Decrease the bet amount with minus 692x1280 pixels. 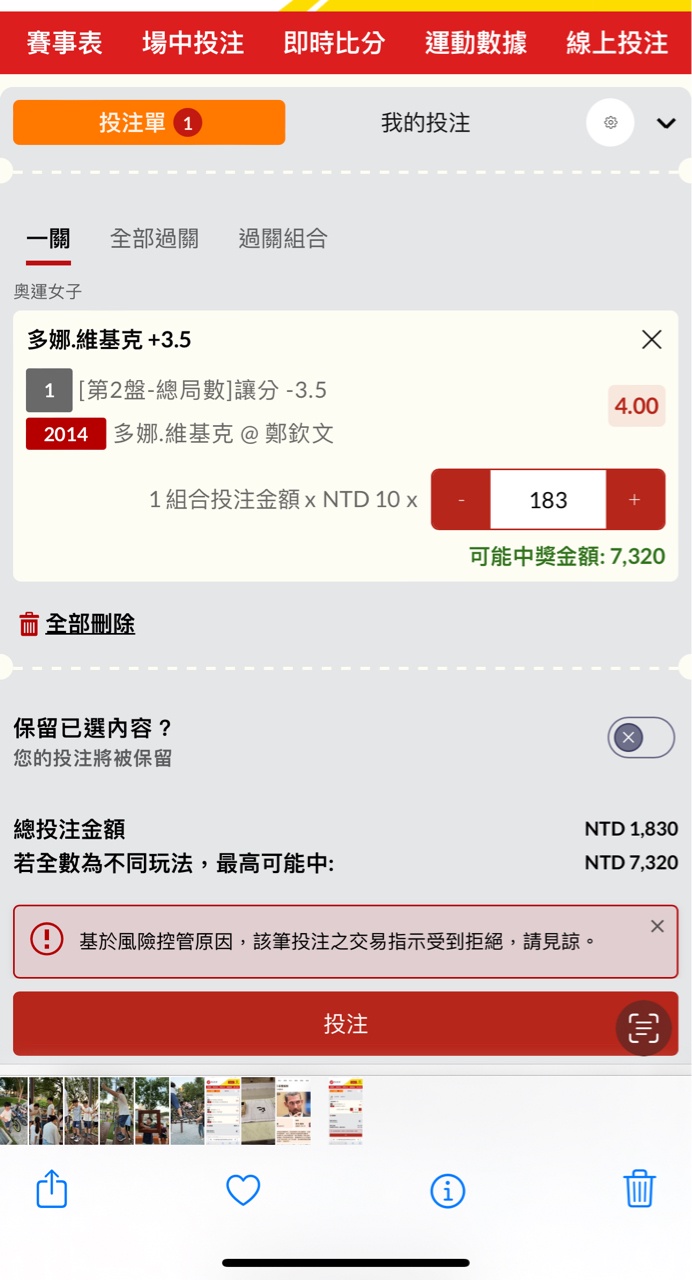(461, 499)
